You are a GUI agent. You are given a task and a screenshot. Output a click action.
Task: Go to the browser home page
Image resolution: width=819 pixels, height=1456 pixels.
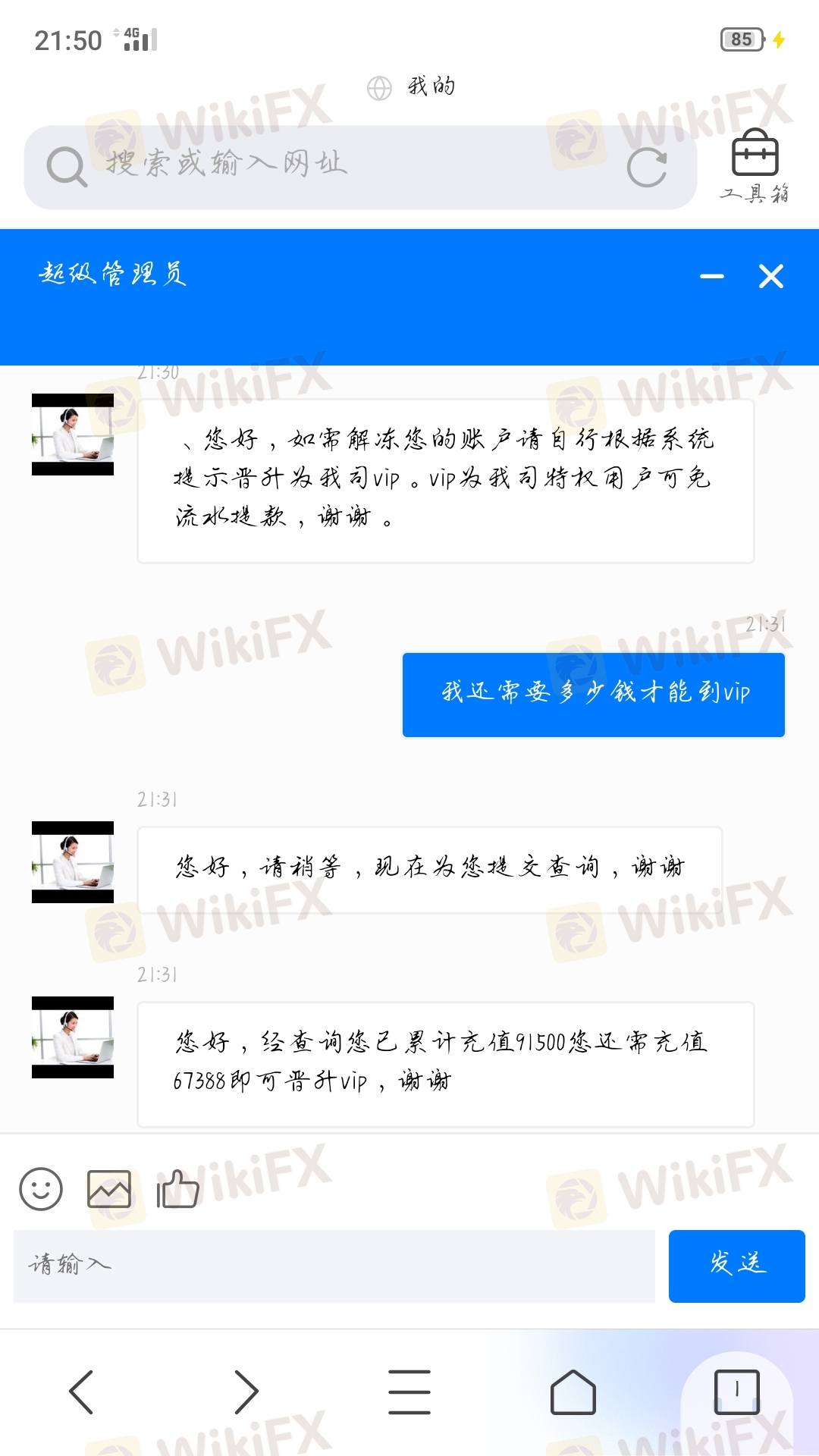pos(573,1392)
